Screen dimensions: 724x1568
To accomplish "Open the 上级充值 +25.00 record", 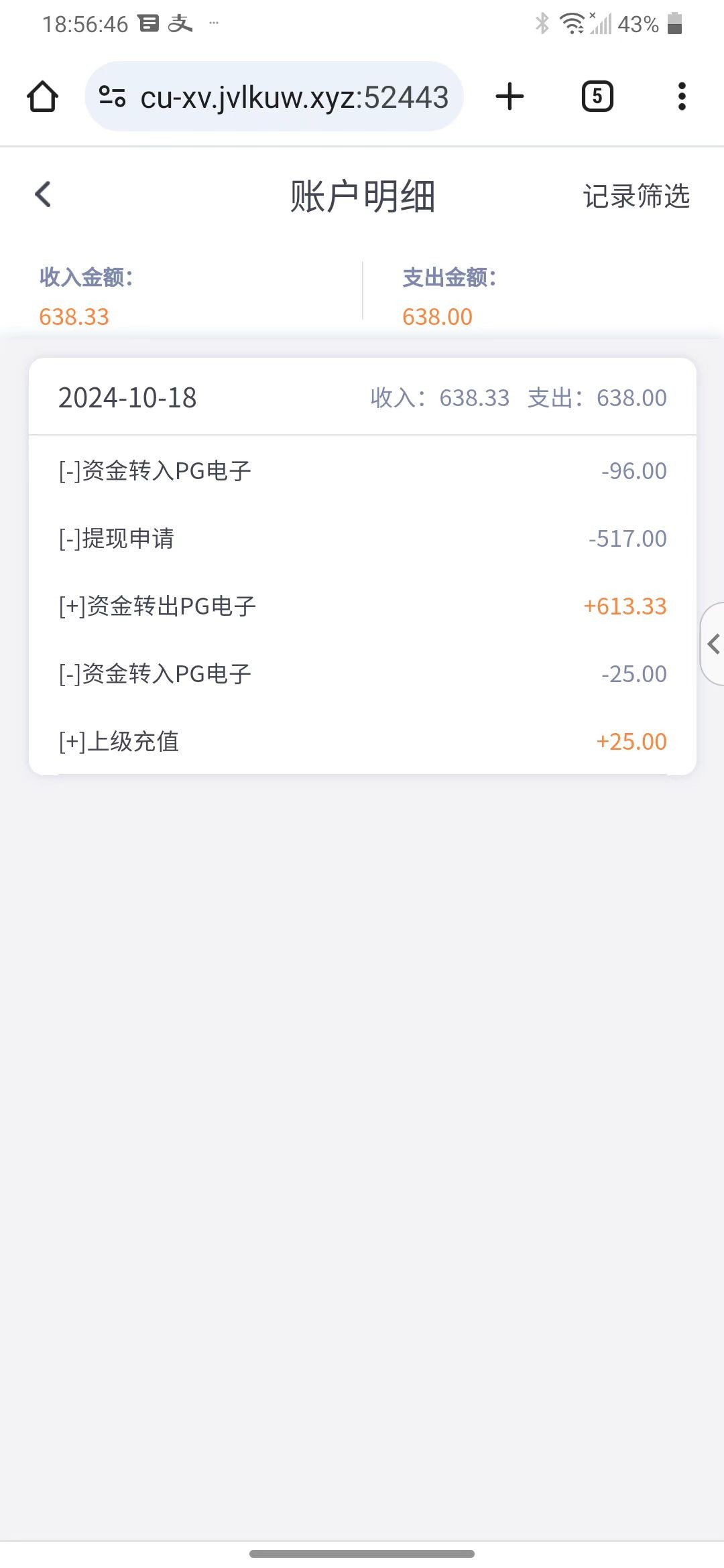I will 363,741.
